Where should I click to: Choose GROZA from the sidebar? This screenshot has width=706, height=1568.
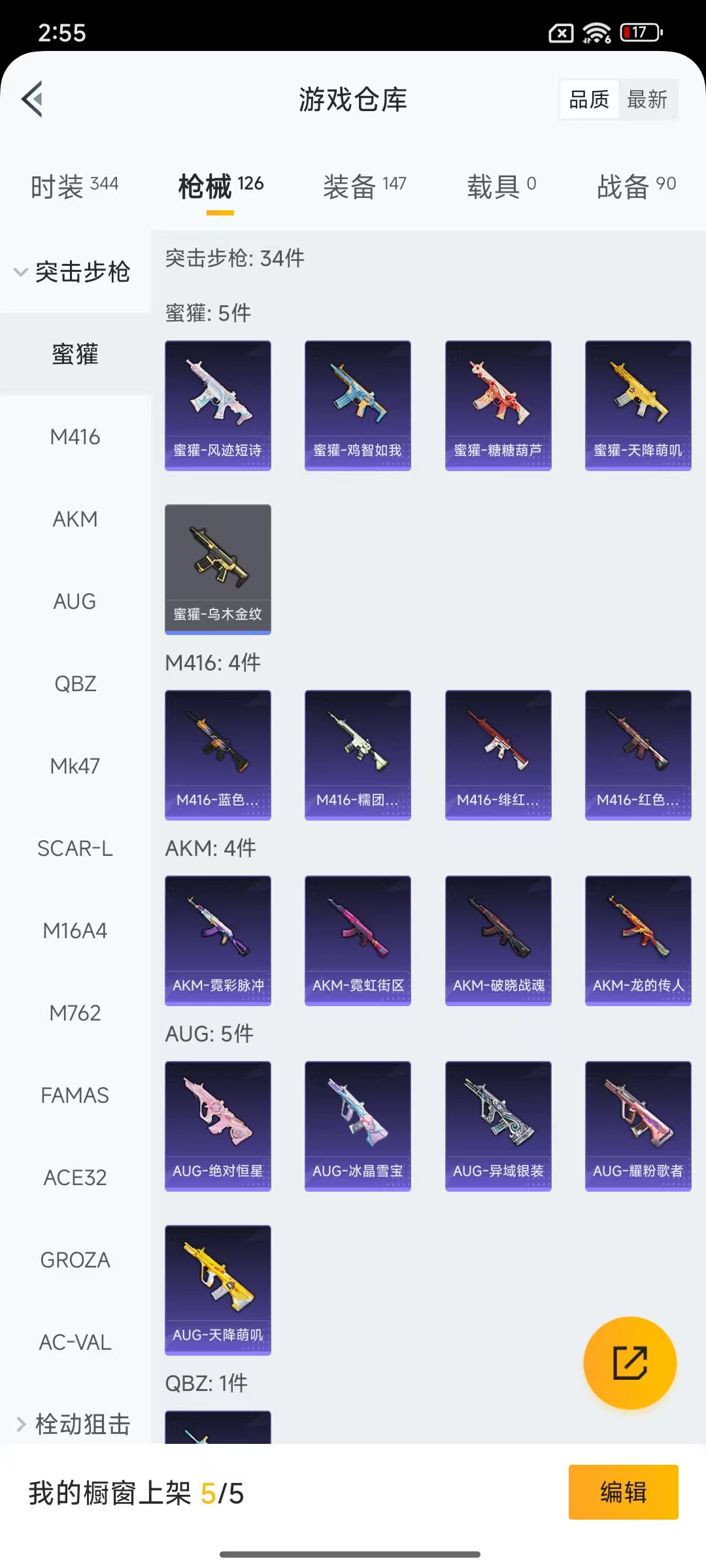click(75, 1260)
